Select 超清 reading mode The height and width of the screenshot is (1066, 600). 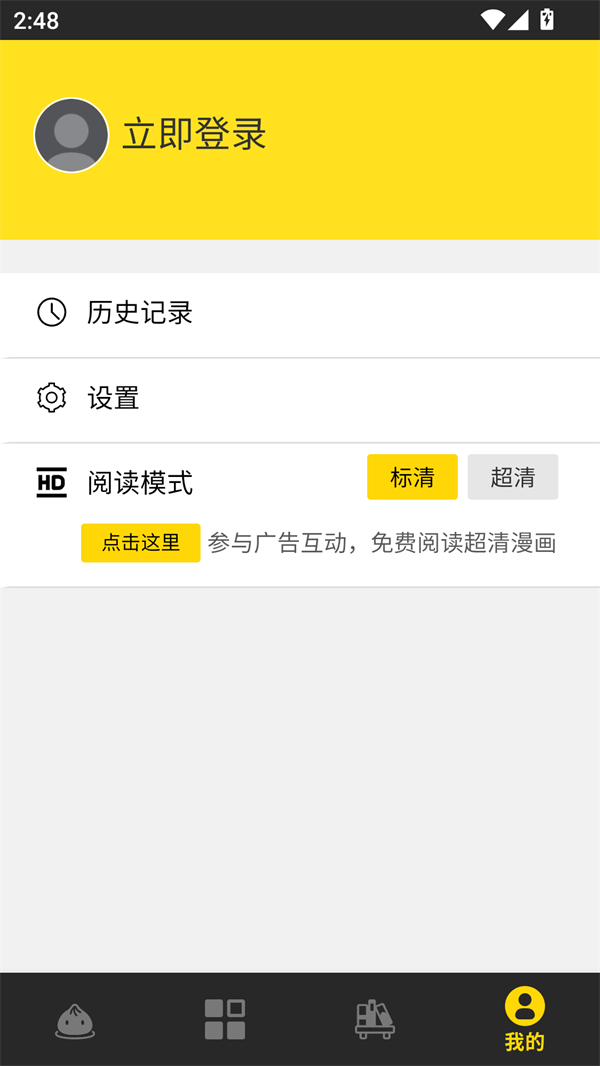tap(512, 477)
